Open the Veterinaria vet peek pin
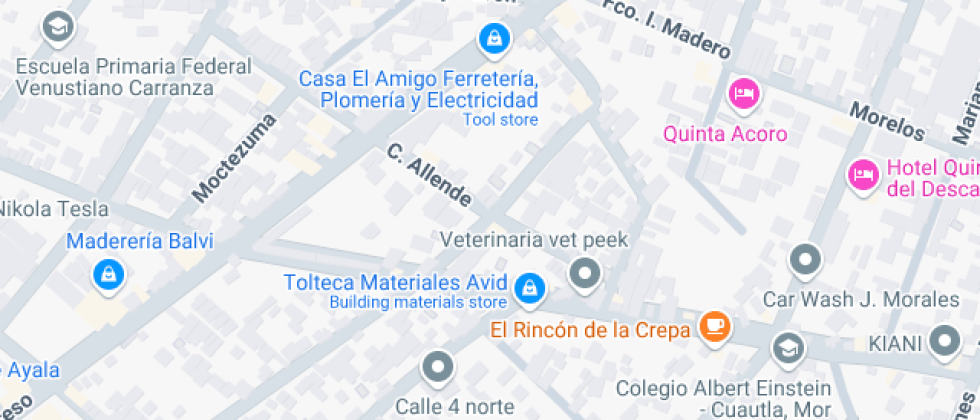Image resolution: width=980 pixels, height=420 pixels. (x=584, y=272)
